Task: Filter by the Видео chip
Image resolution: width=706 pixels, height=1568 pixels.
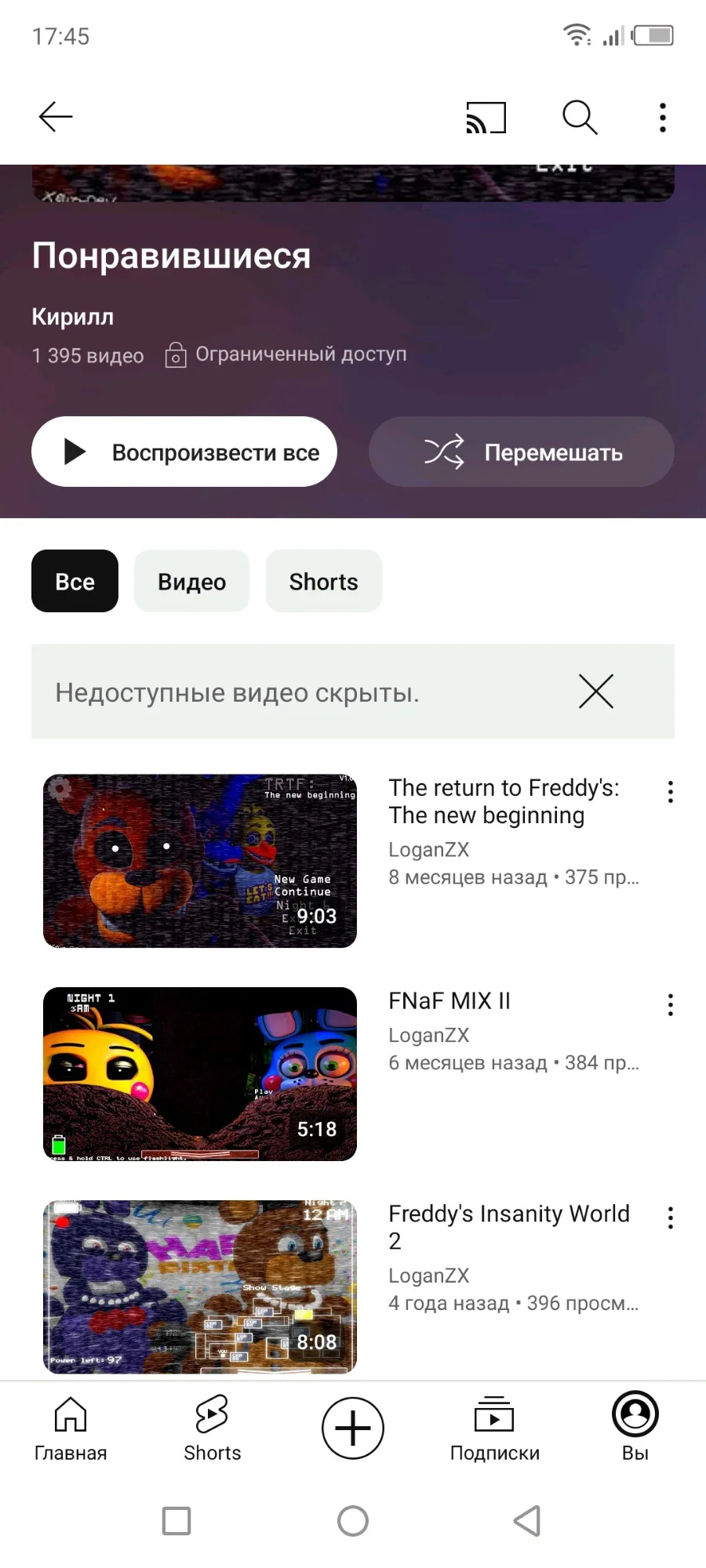Action: 191,581
